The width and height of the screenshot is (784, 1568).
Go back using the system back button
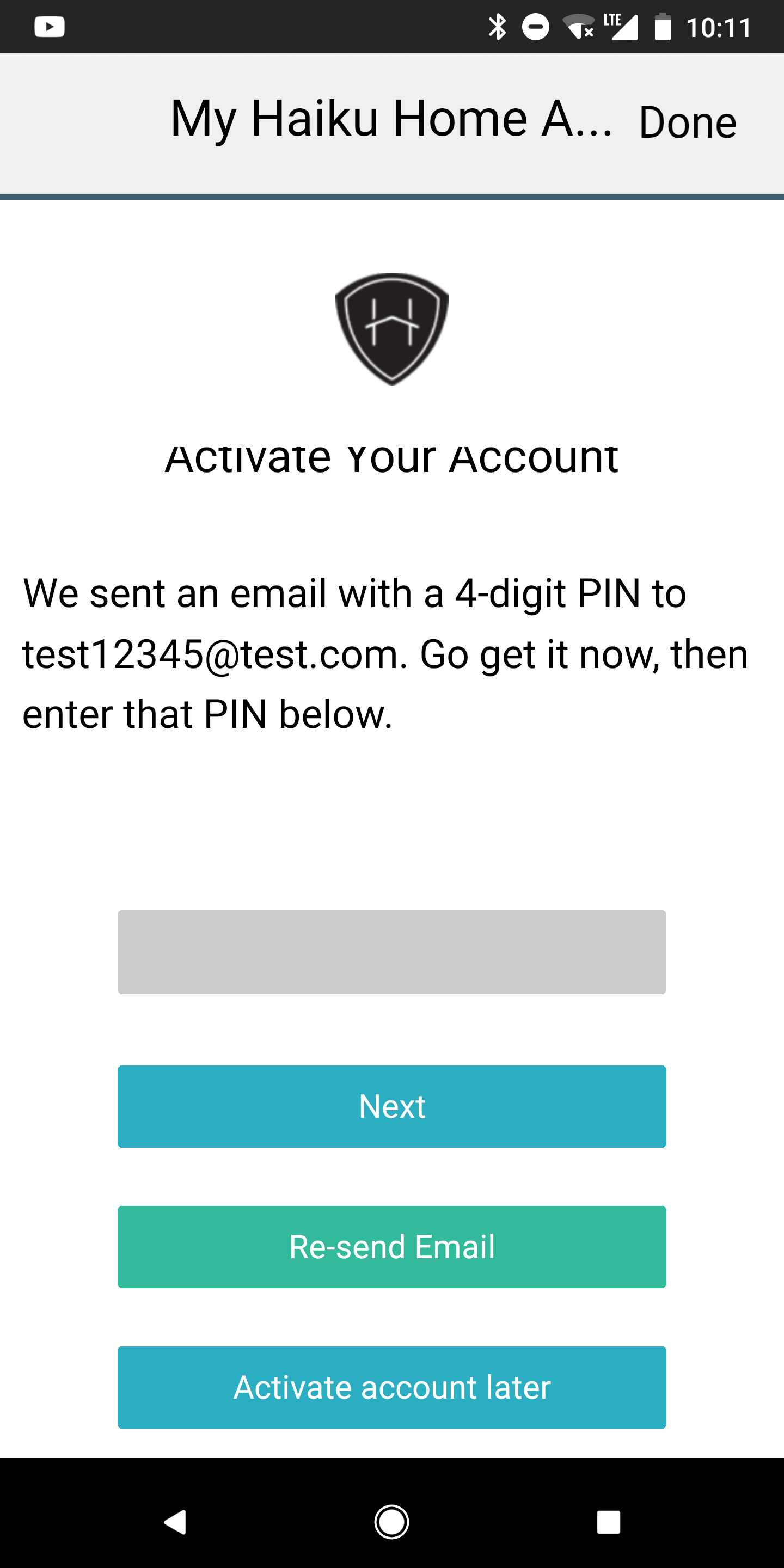(x=175, y=1522)
